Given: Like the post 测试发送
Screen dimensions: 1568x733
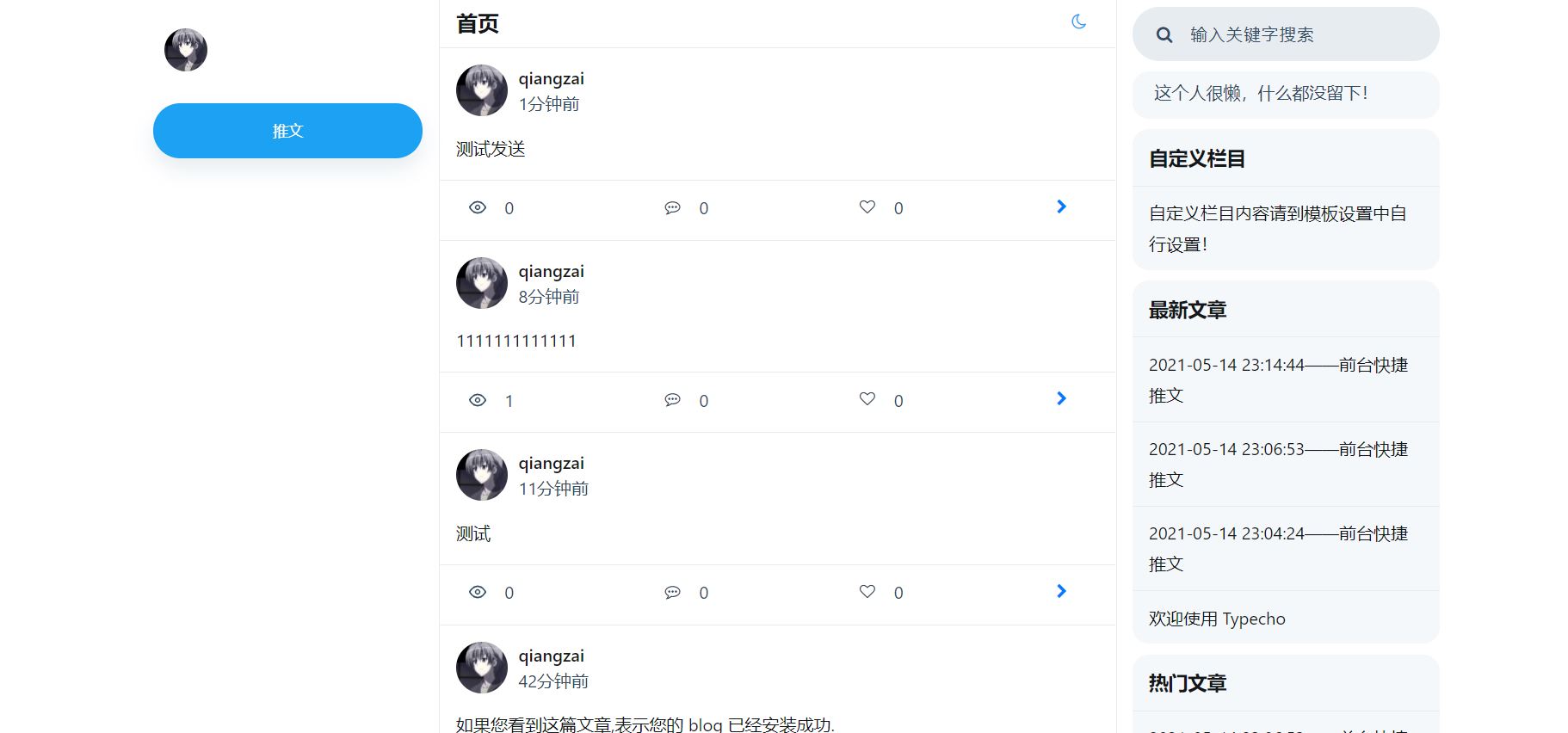Looking at the screenshot, I should (867, 207).
